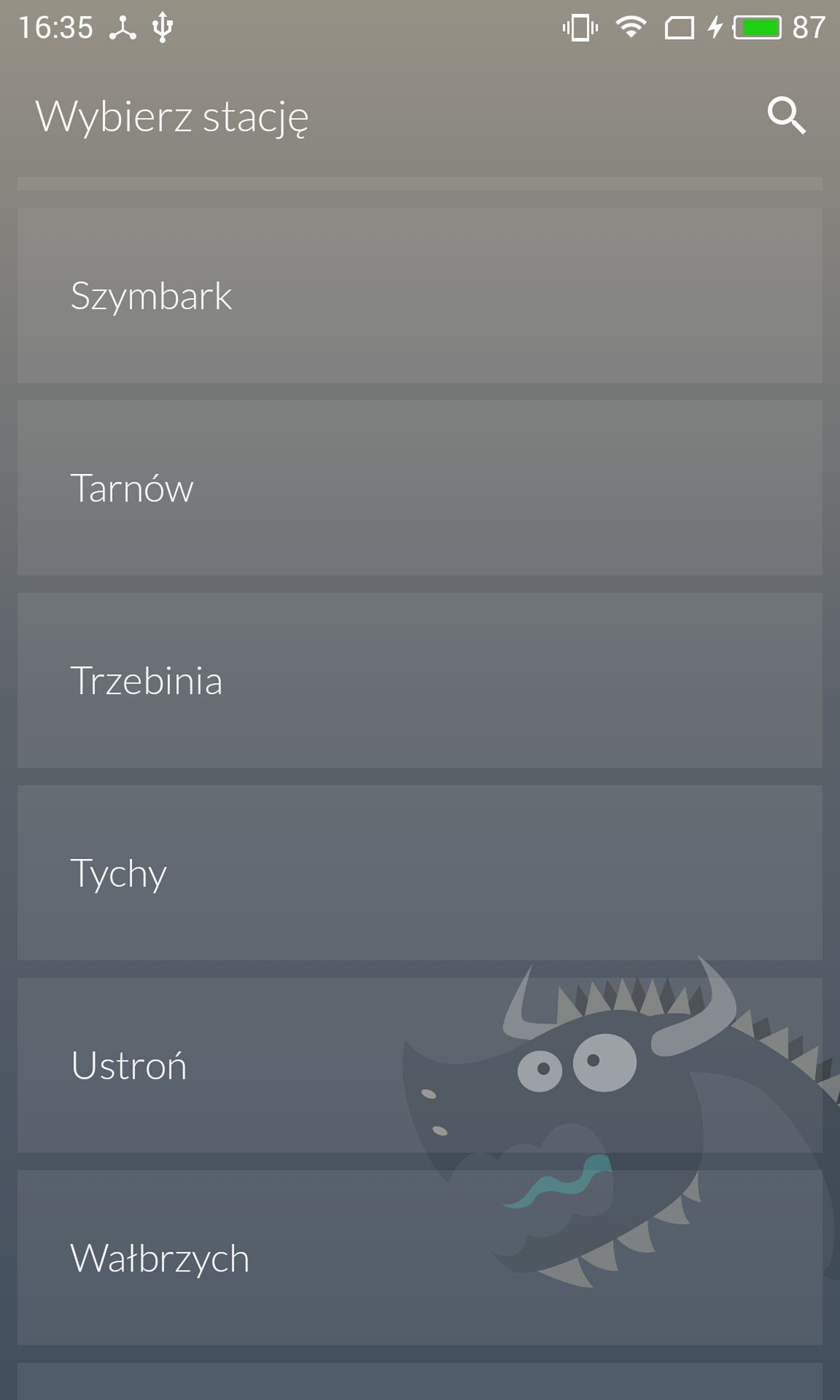Open the Trzebinia station
Viewport: 840px width, 1400px height.
coord(420,680)
